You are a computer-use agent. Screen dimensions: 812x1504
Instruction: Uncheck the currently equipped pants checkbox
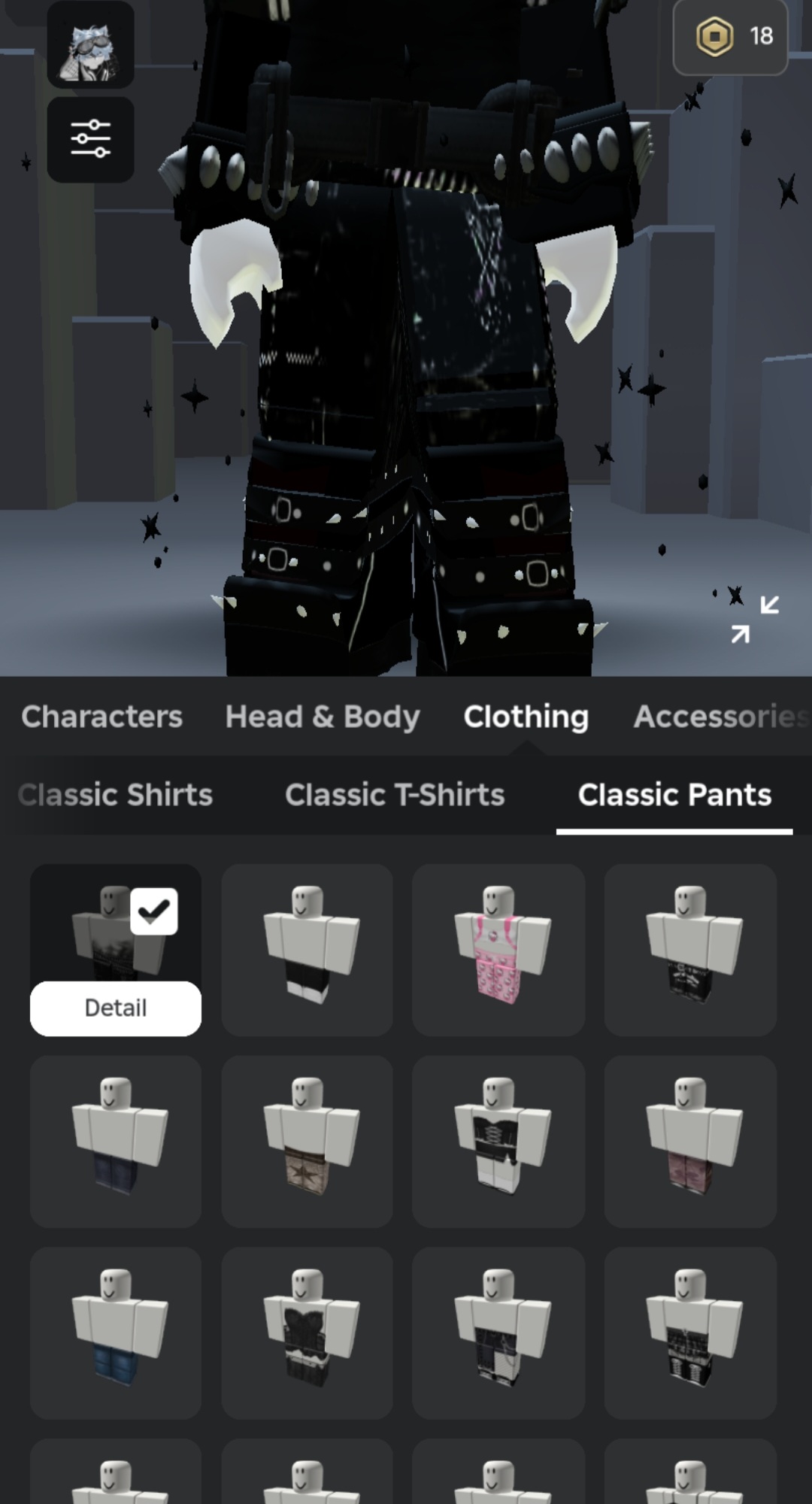[x=154, y=911]
